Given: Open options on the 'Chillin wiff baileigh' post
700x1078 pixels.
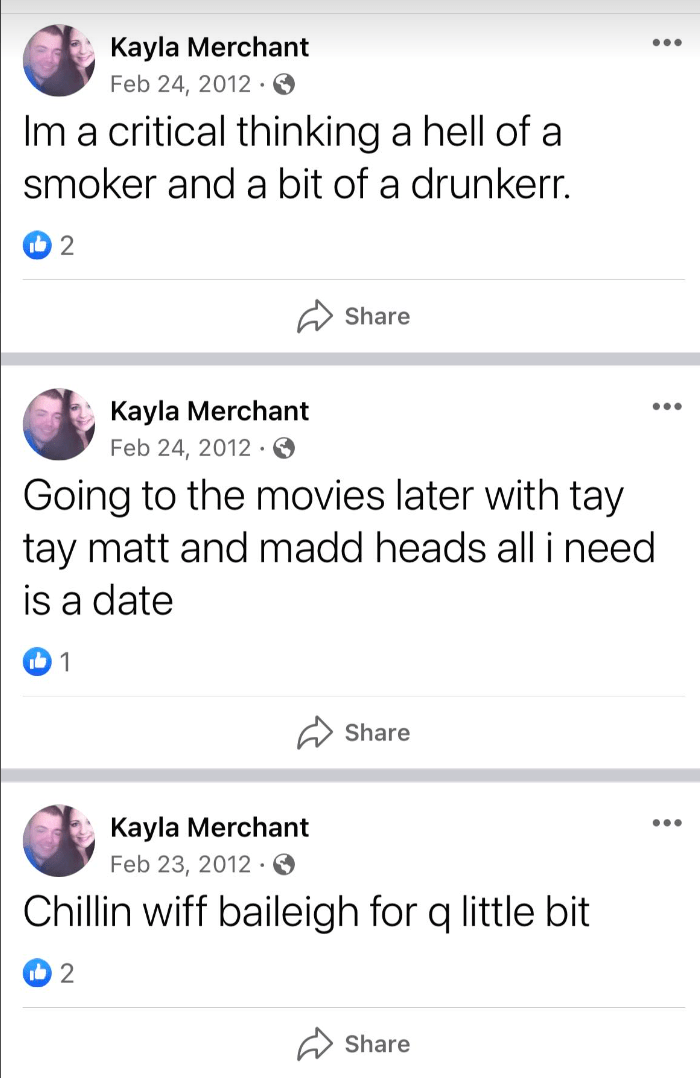Looking at the screenshot, I should point(667,822).
